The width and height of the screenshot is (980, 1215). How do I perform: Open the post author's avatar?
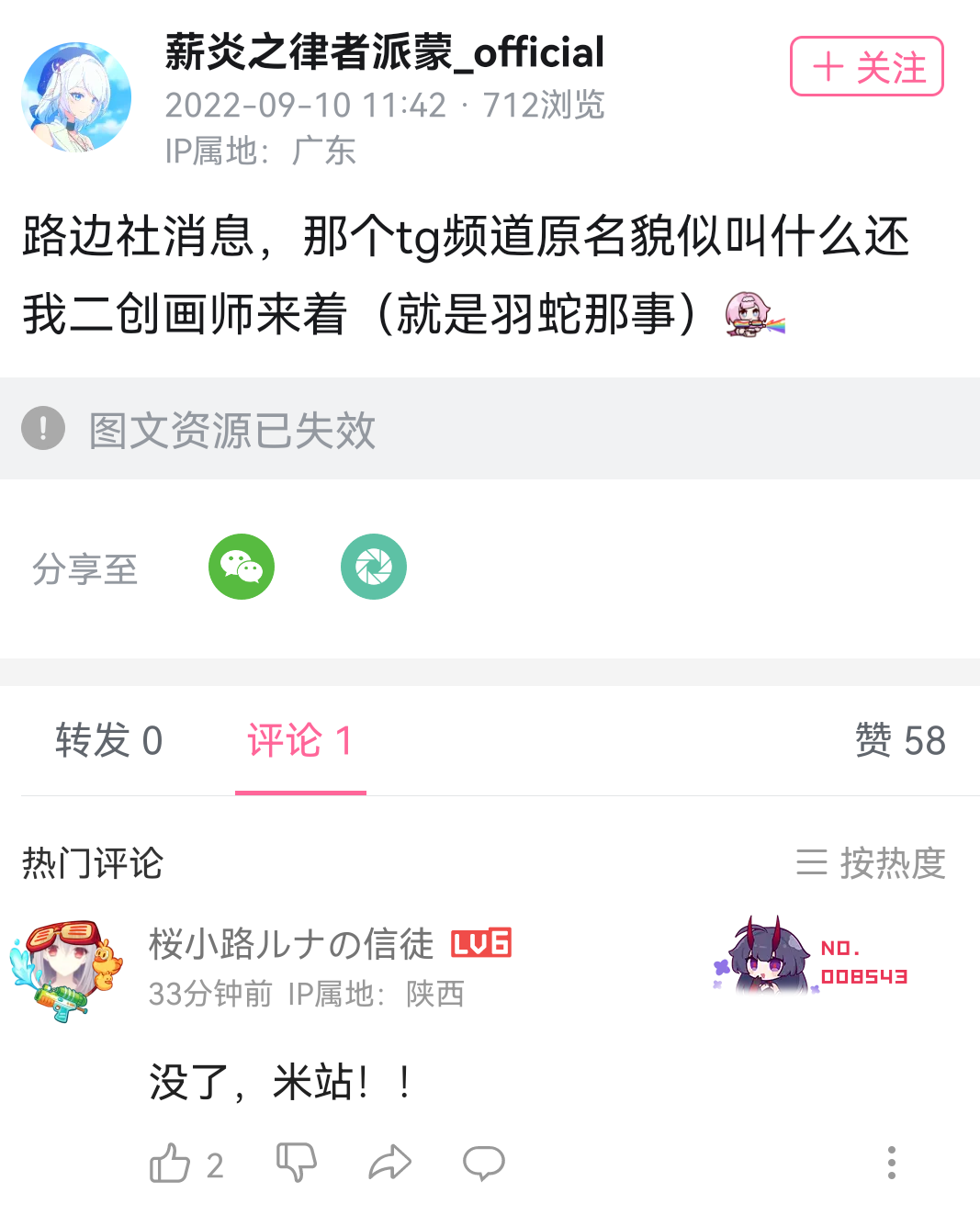pyautogui.click(x=76, y=96)
